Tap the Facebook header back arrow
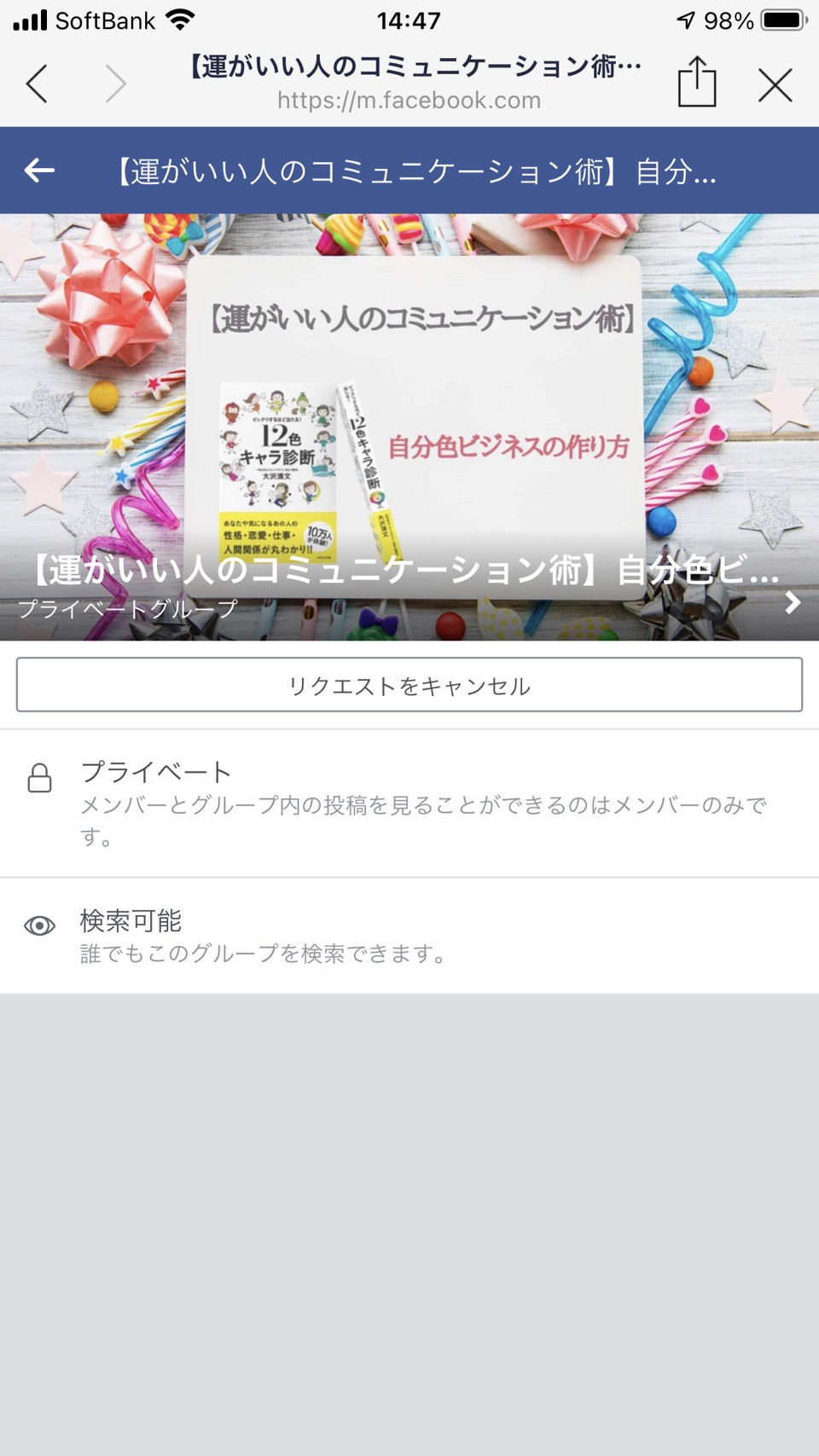This screenshot has width=819, height=1456. [39, 171]
